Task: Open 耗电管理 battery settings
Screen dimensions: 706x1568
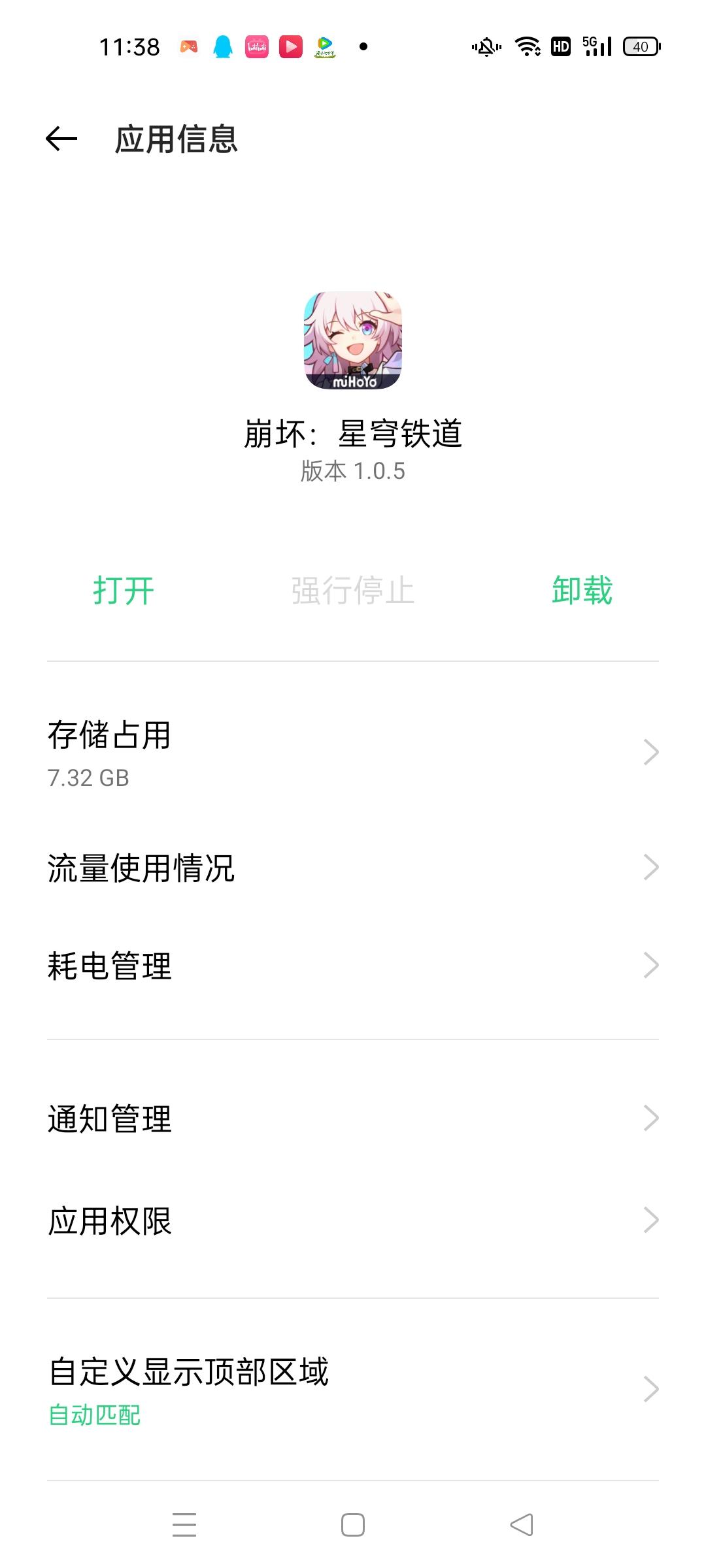Action: (353, 966)
